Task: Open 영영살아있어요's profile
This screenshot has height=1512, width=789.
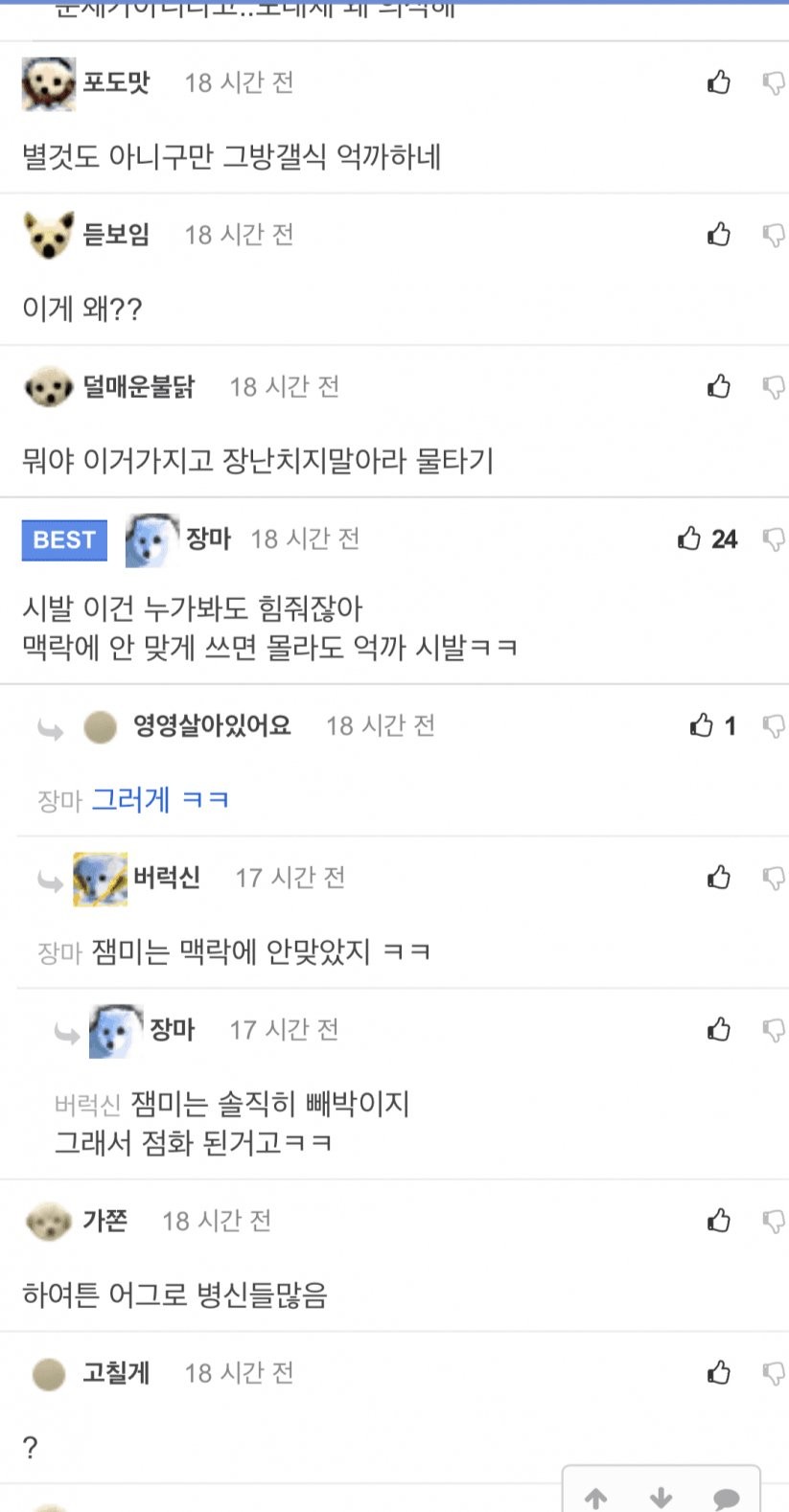Action: pyautogui.click(x=211, y=725)
